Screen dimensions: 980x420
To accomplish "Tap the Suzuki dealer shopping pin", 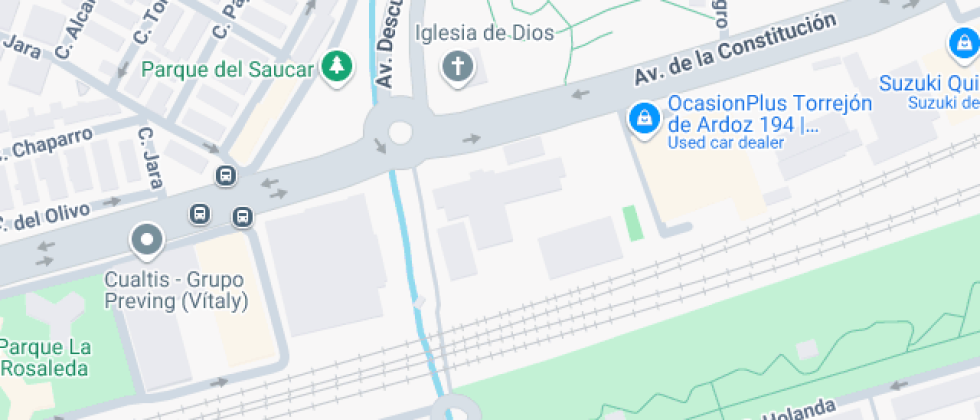I will coord(965,44).
